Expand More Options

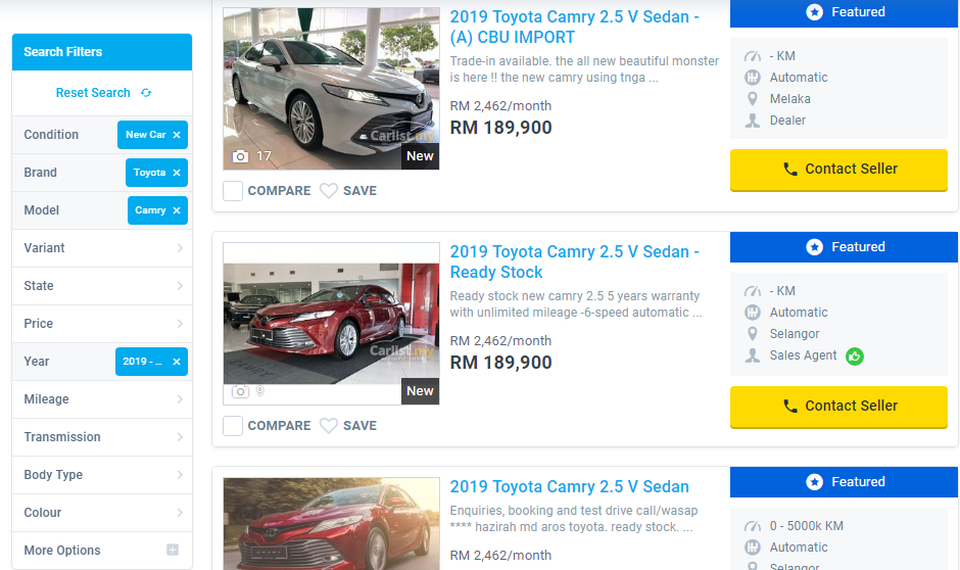[102, 551]
